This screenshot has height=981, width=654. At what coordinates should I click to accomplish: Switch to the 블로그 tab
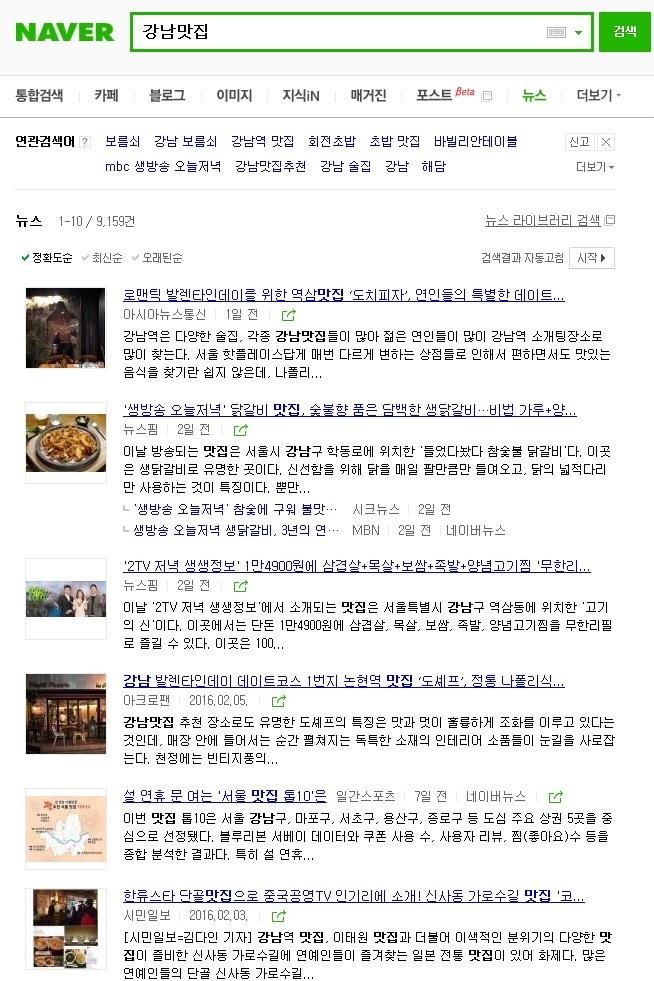[167, 96]
